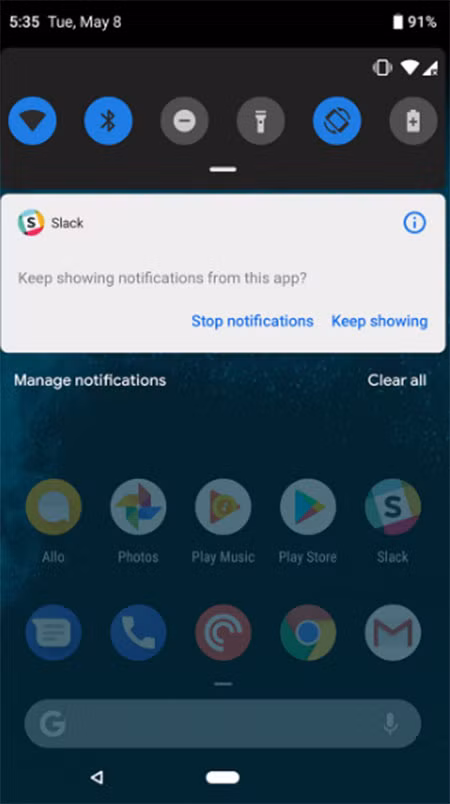Image resolution: width=450 pixels, height=804 pixels.
Task: Open Manage notifications
Action: (90, 380)
